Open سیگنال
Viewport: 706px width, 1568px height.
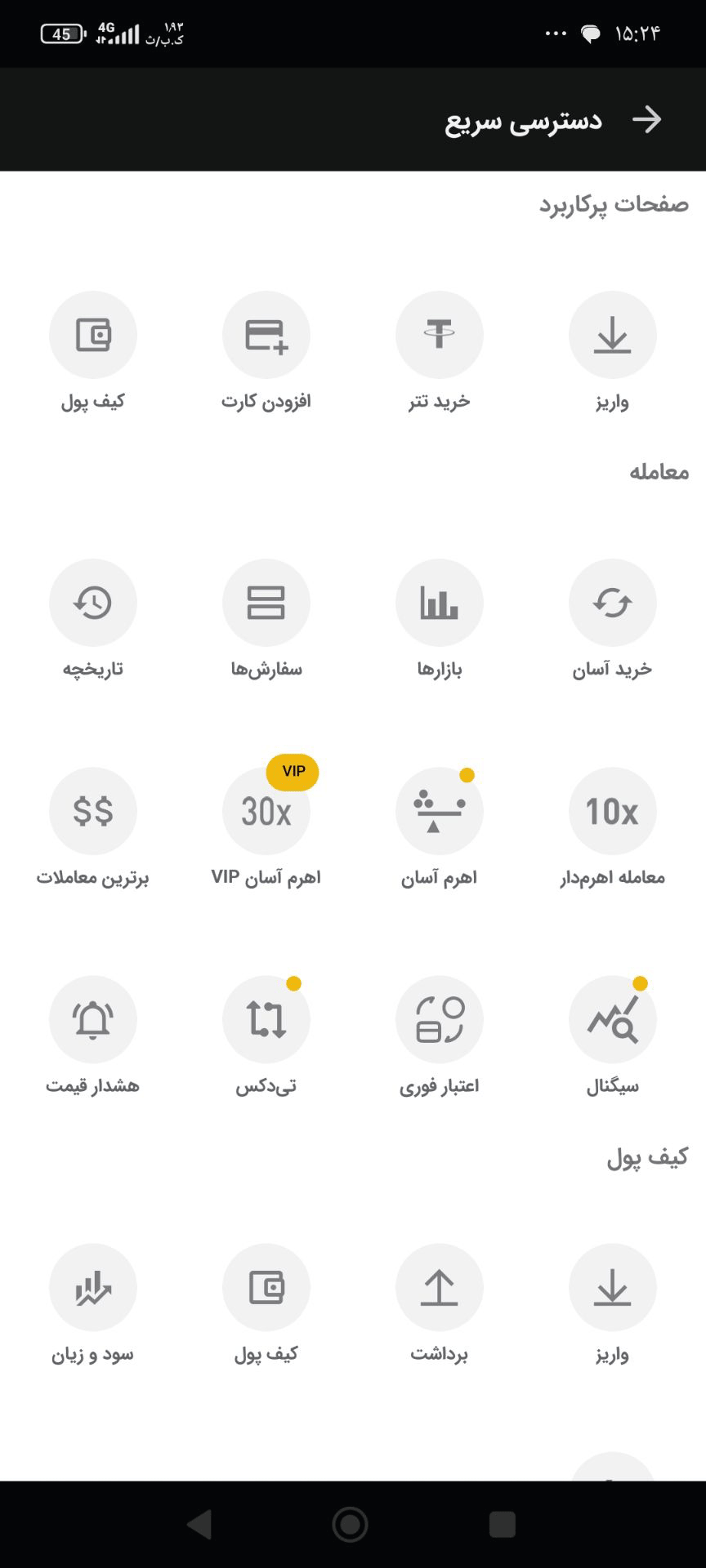612,1020
